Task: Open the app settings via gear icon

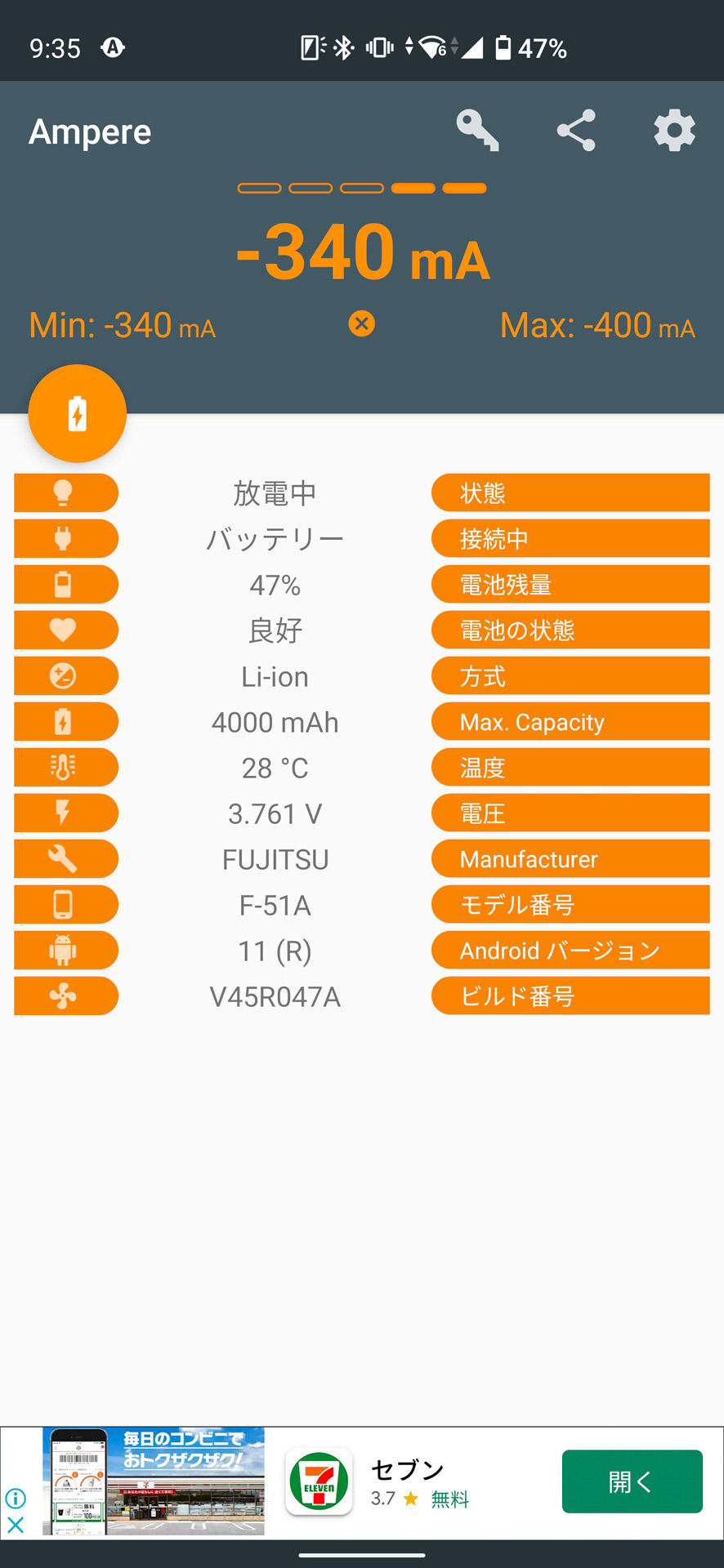Action: click(x=675, y=130)
